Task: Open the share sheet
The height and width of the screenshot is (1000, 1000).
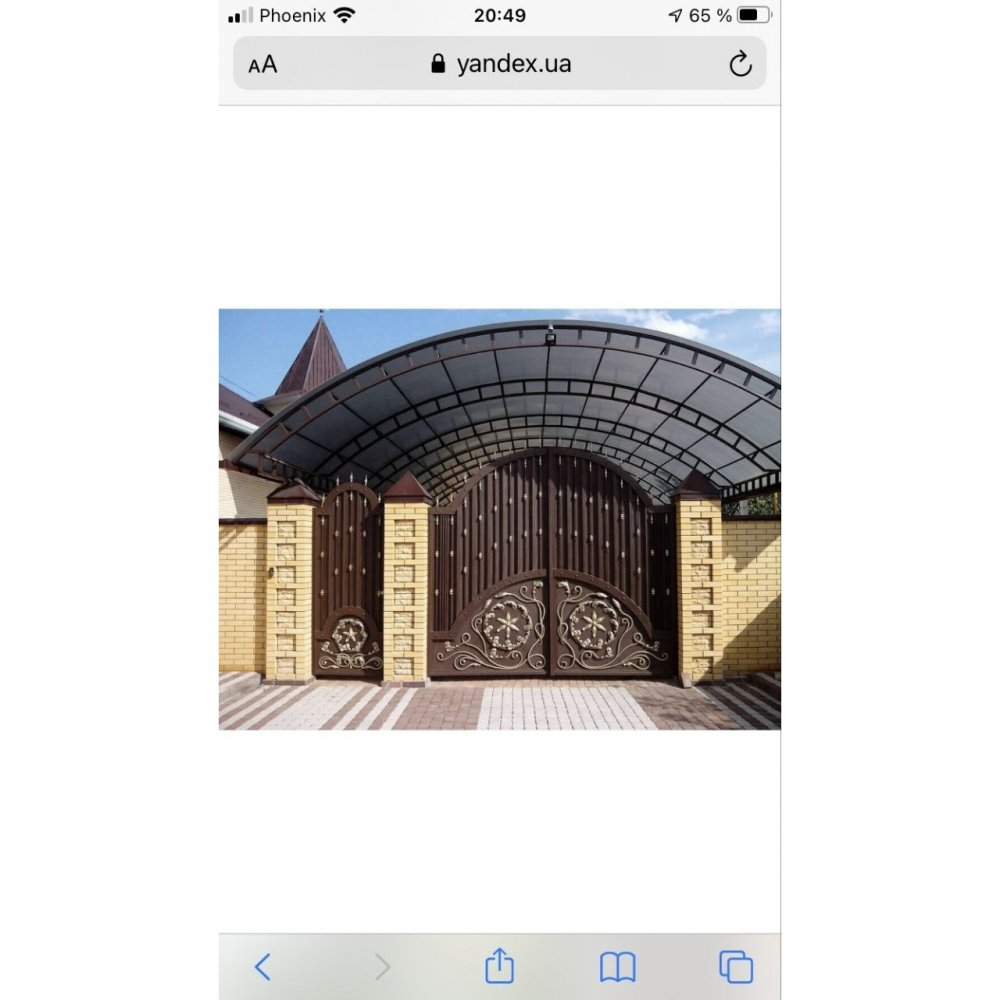Action: point(499,966)
